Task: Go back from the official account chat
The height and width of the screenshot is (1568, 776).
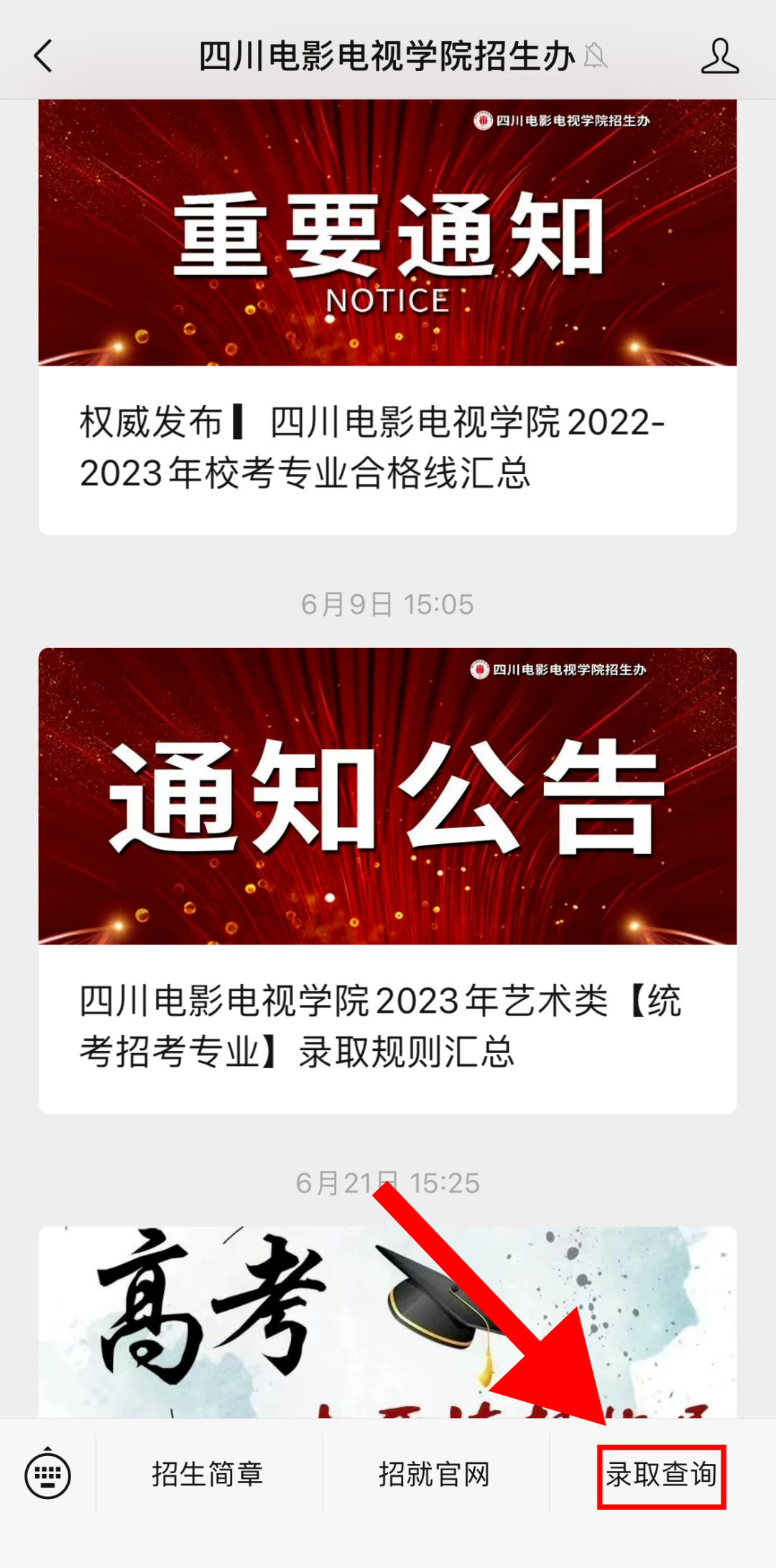Action: [x=44, y=56]
